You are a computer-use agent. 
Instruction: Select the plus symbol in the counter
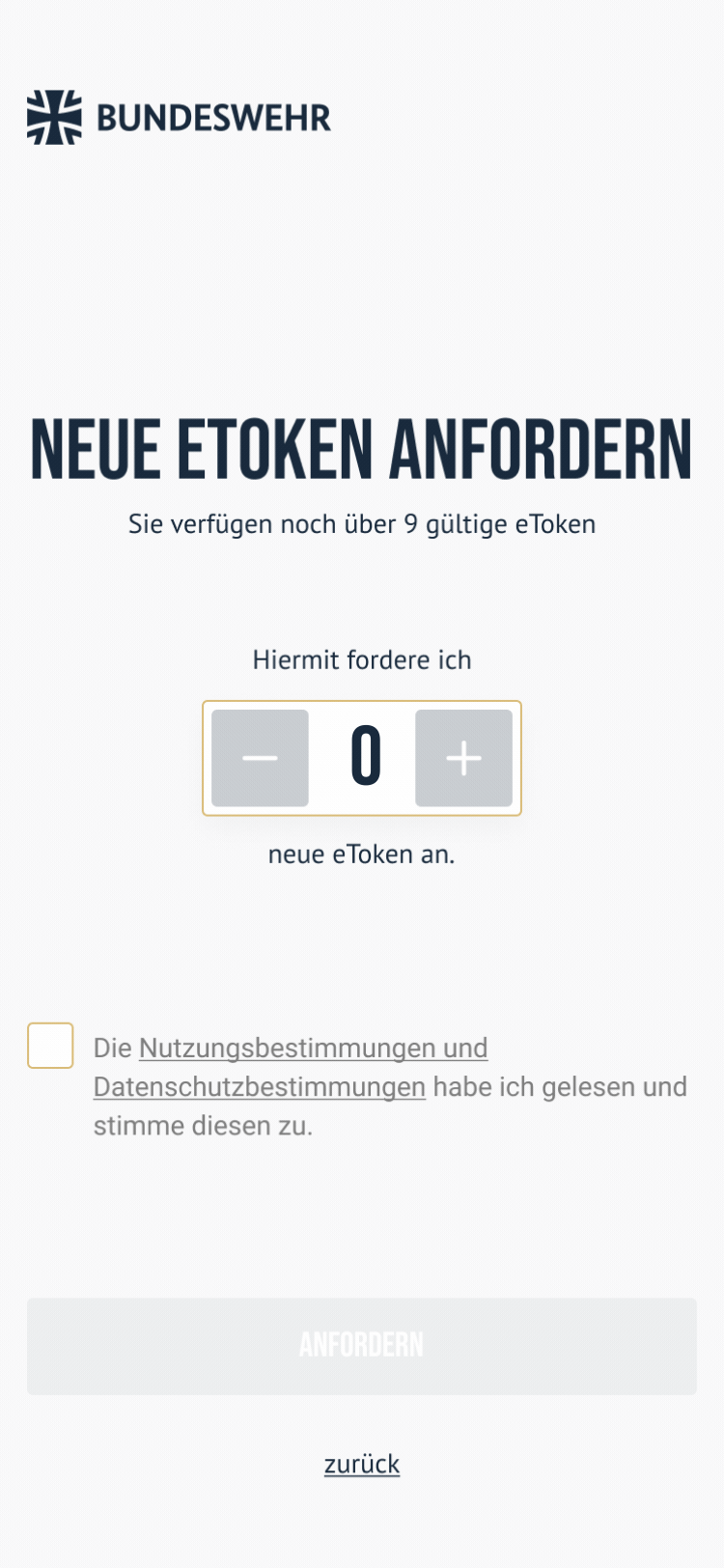(463, 758)
